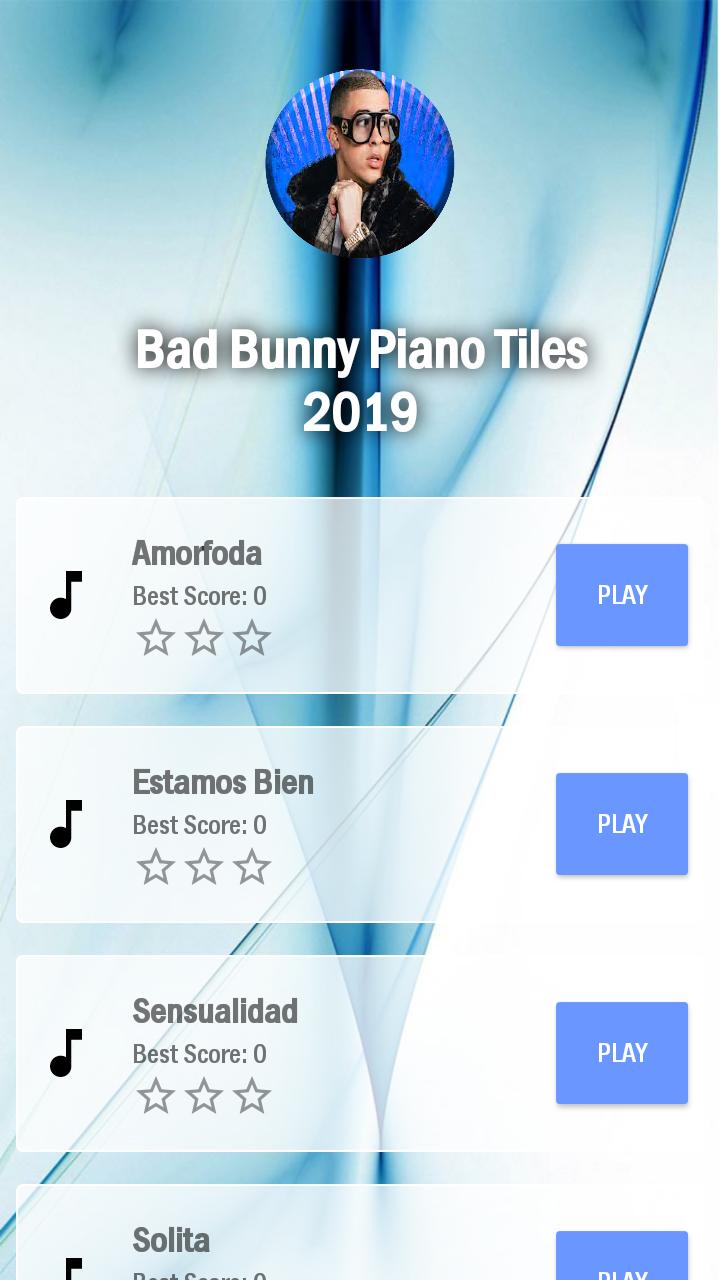Select the Amorfoda song title
Screen dimensions: 720x1280
pyautogui.click(x=196, y=553)
